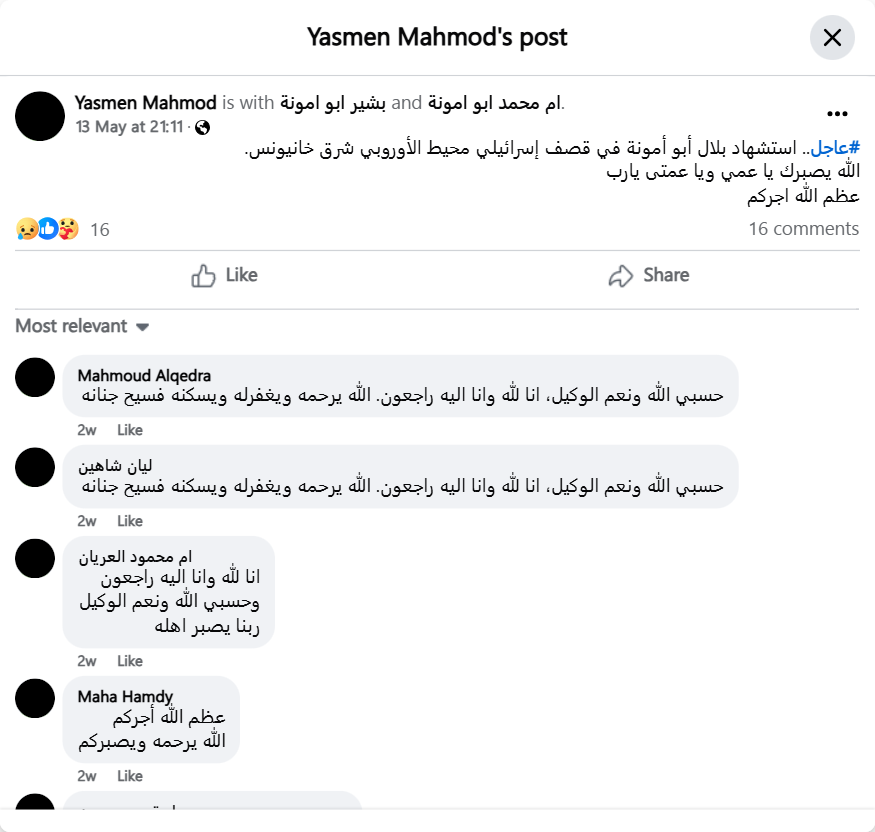The width and height of the screenshot is (875, 832).
Task: Close Yasmen Mahmod's post dialog
Action: (x=831, y=39)
